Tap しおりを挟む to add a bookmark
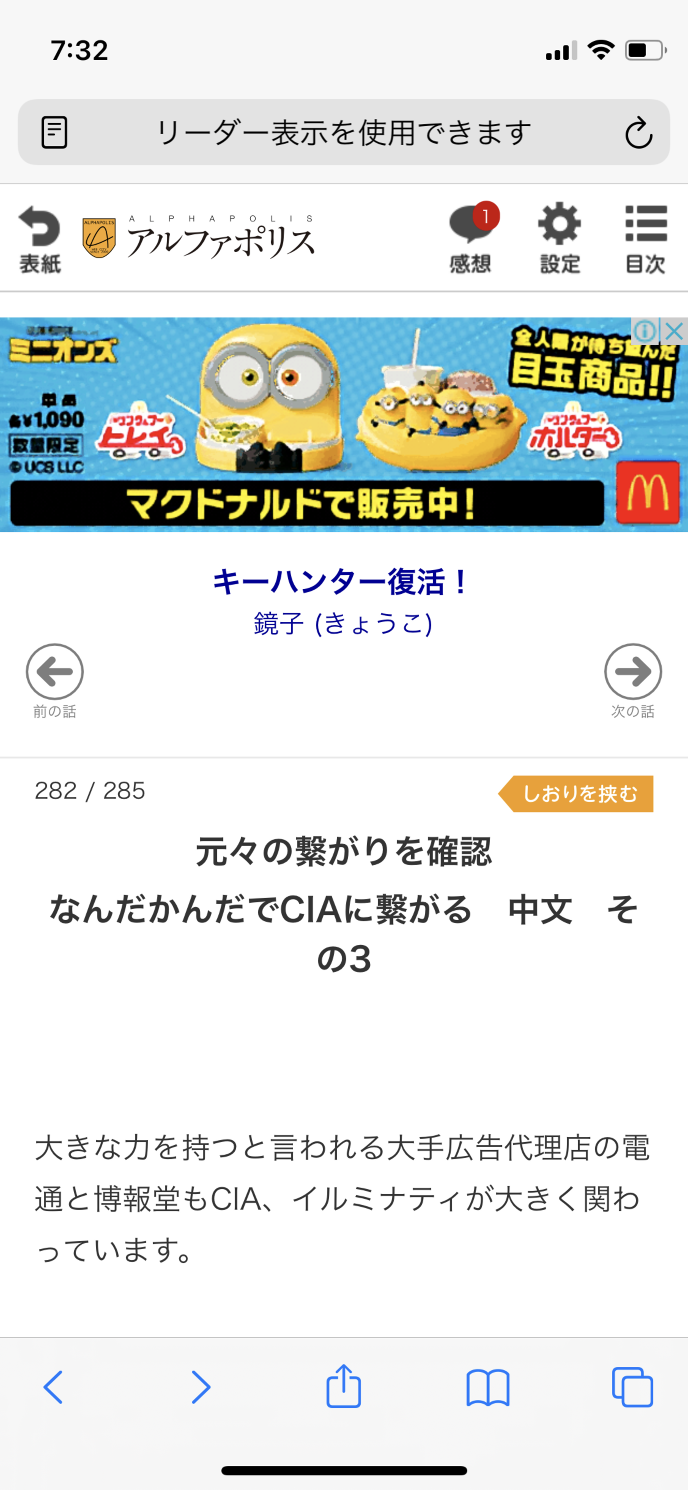Screen dimensions: 688x1490 (579, 794)
